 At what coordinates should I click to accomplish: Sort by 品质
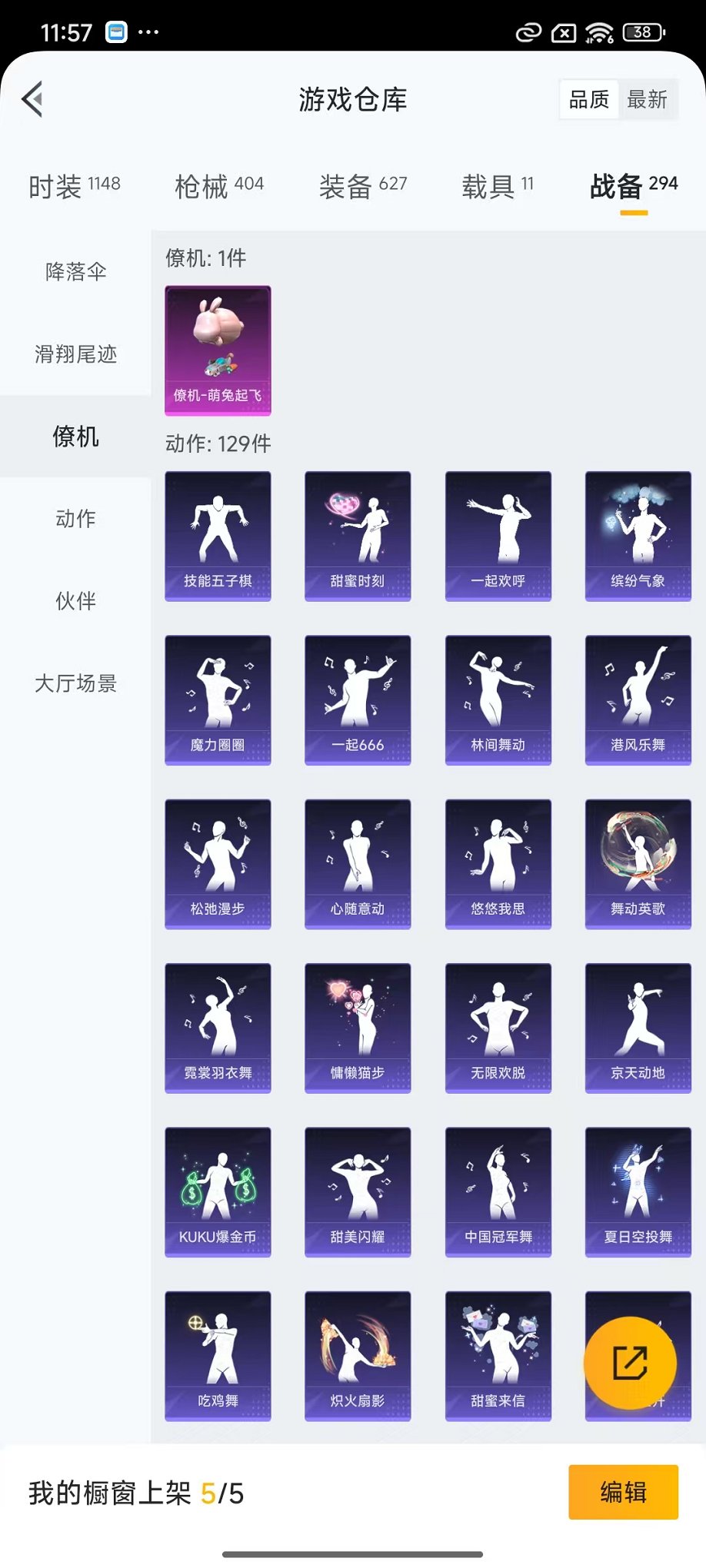coord(589,100)
